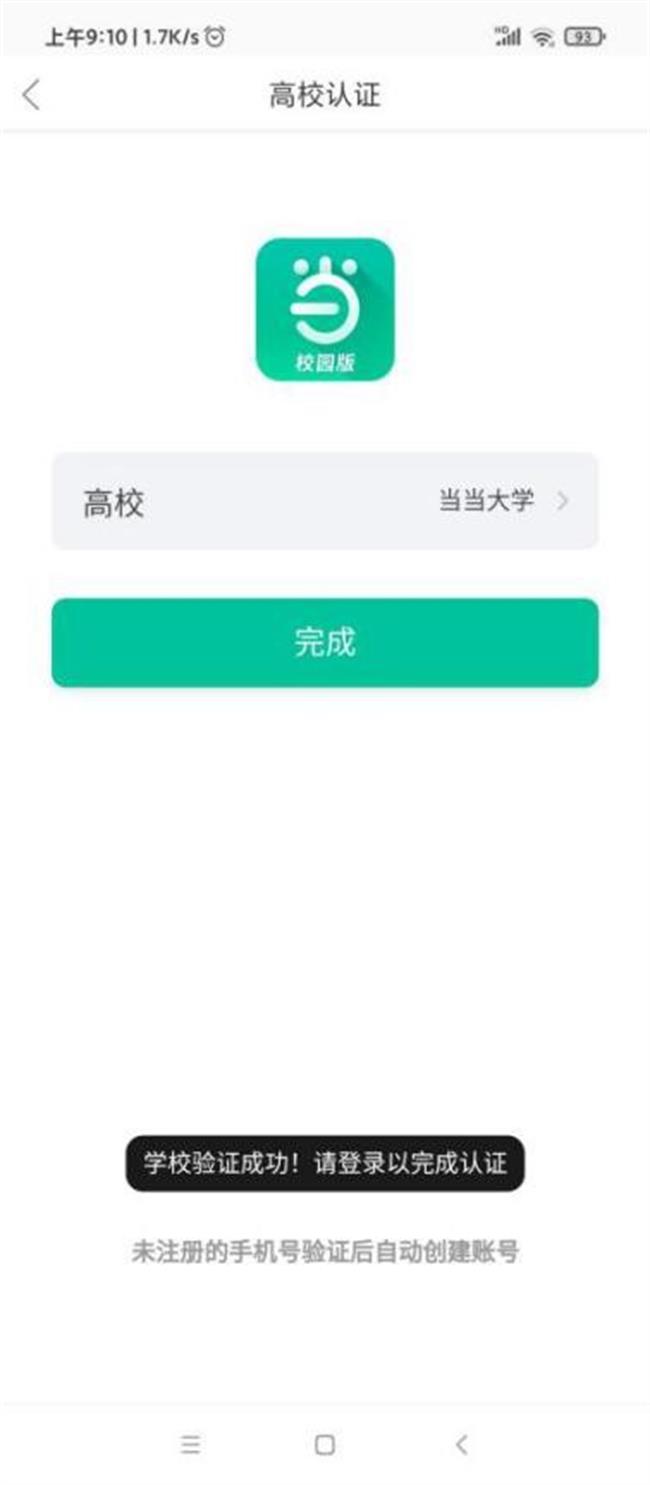Open recent apps from system navigation bar
The height and width of the screenshot is (1485, 650).
[190, 1444]
